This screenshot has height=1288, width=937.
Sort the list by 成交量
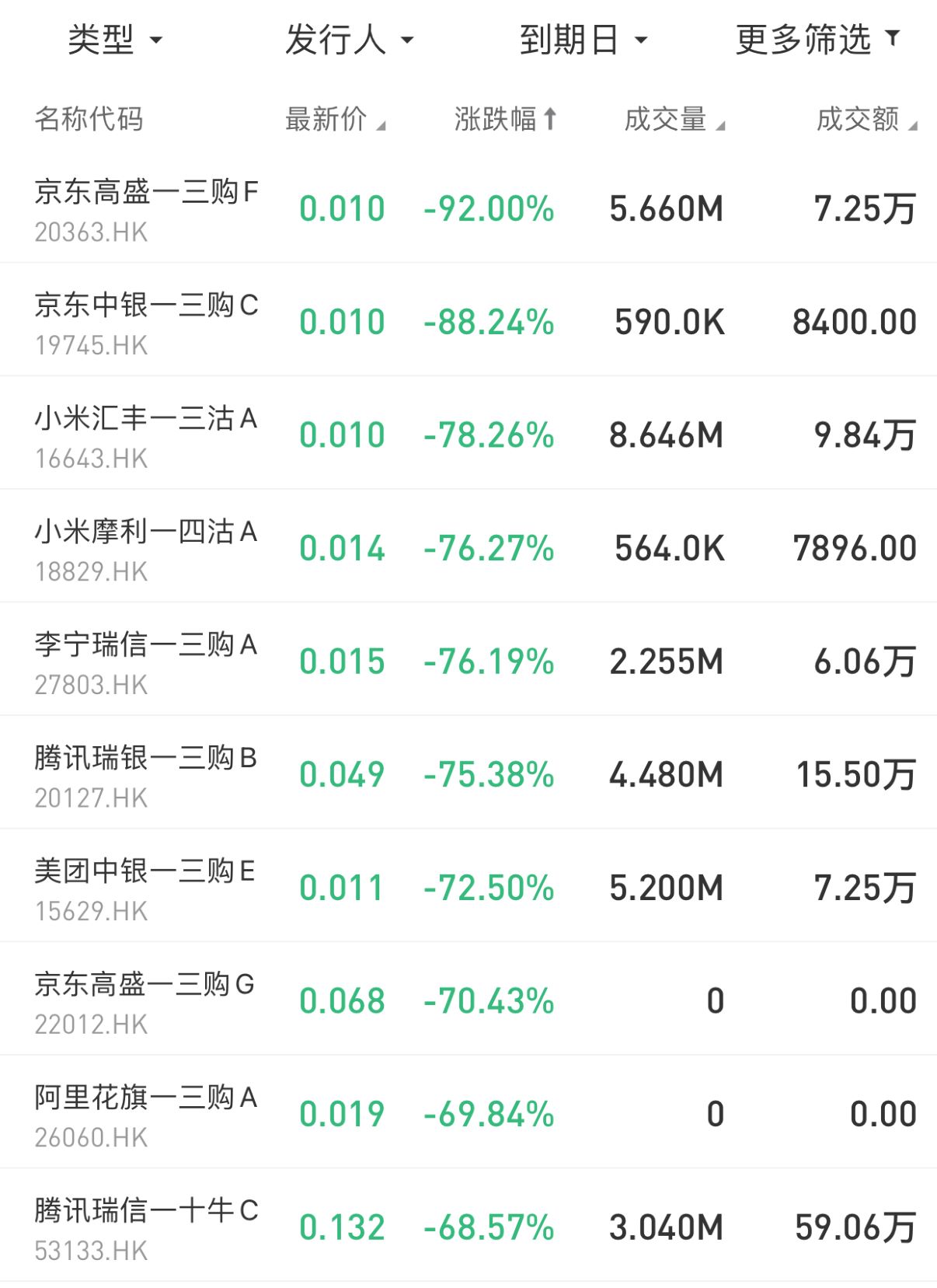(674, 120)
